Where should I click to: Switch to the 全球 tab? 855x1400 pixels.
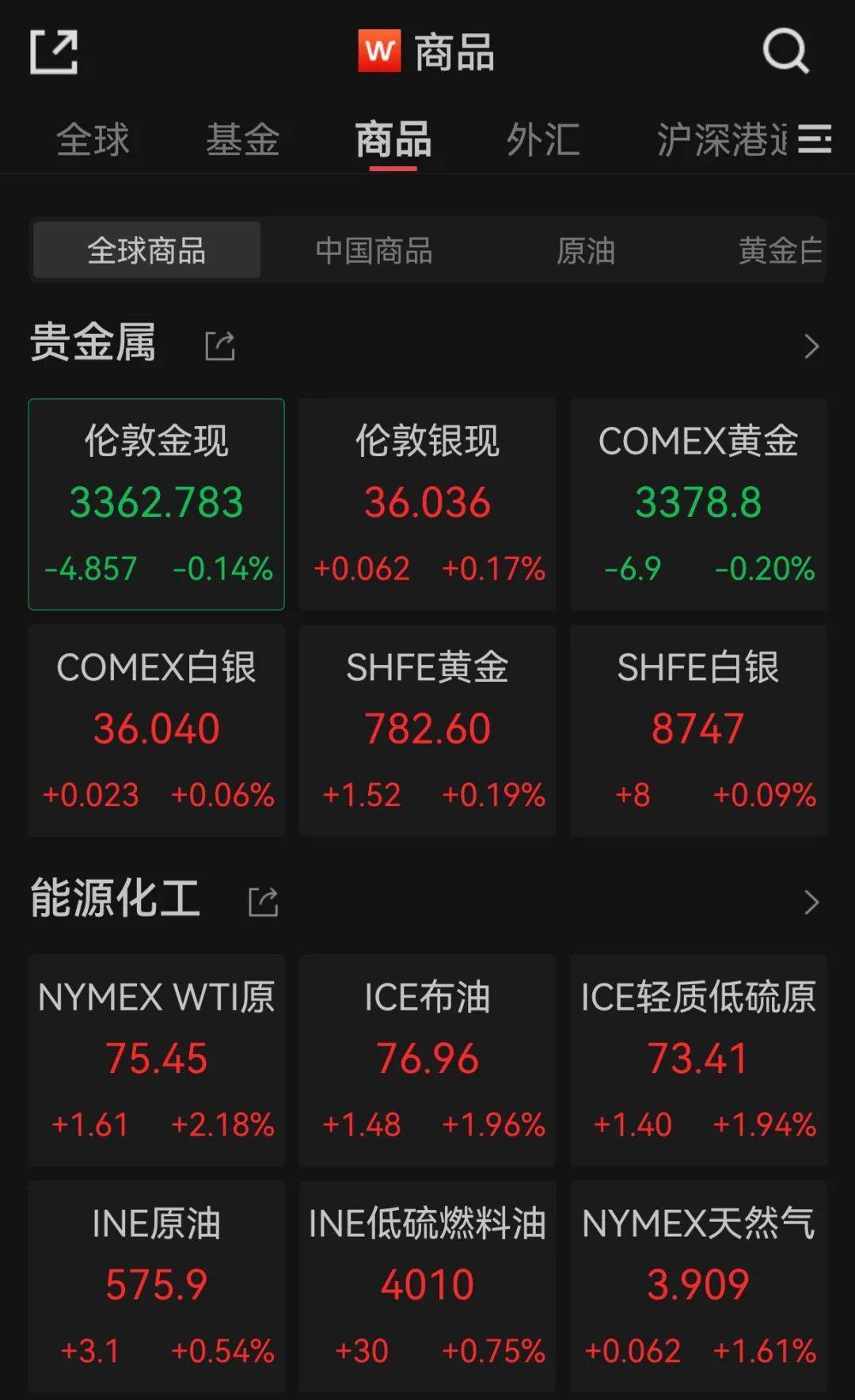pyautogui.click(x=92, y=139)
